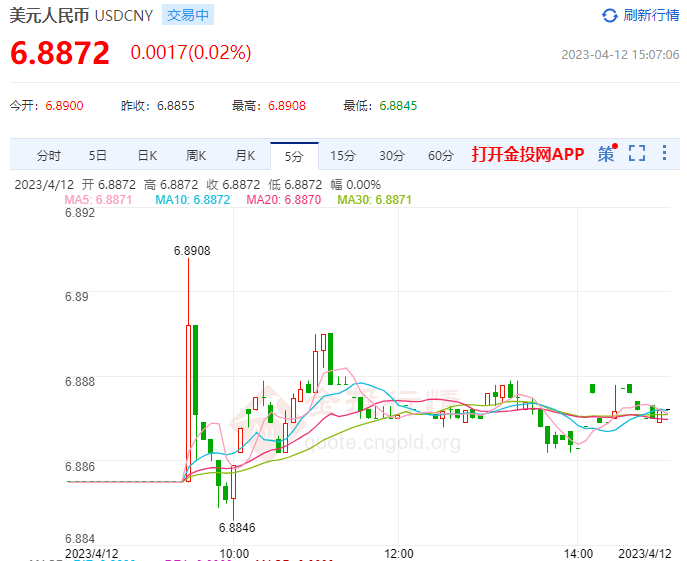Switch to the 分时 chart
687x561 pixels.
coord(48,155)
